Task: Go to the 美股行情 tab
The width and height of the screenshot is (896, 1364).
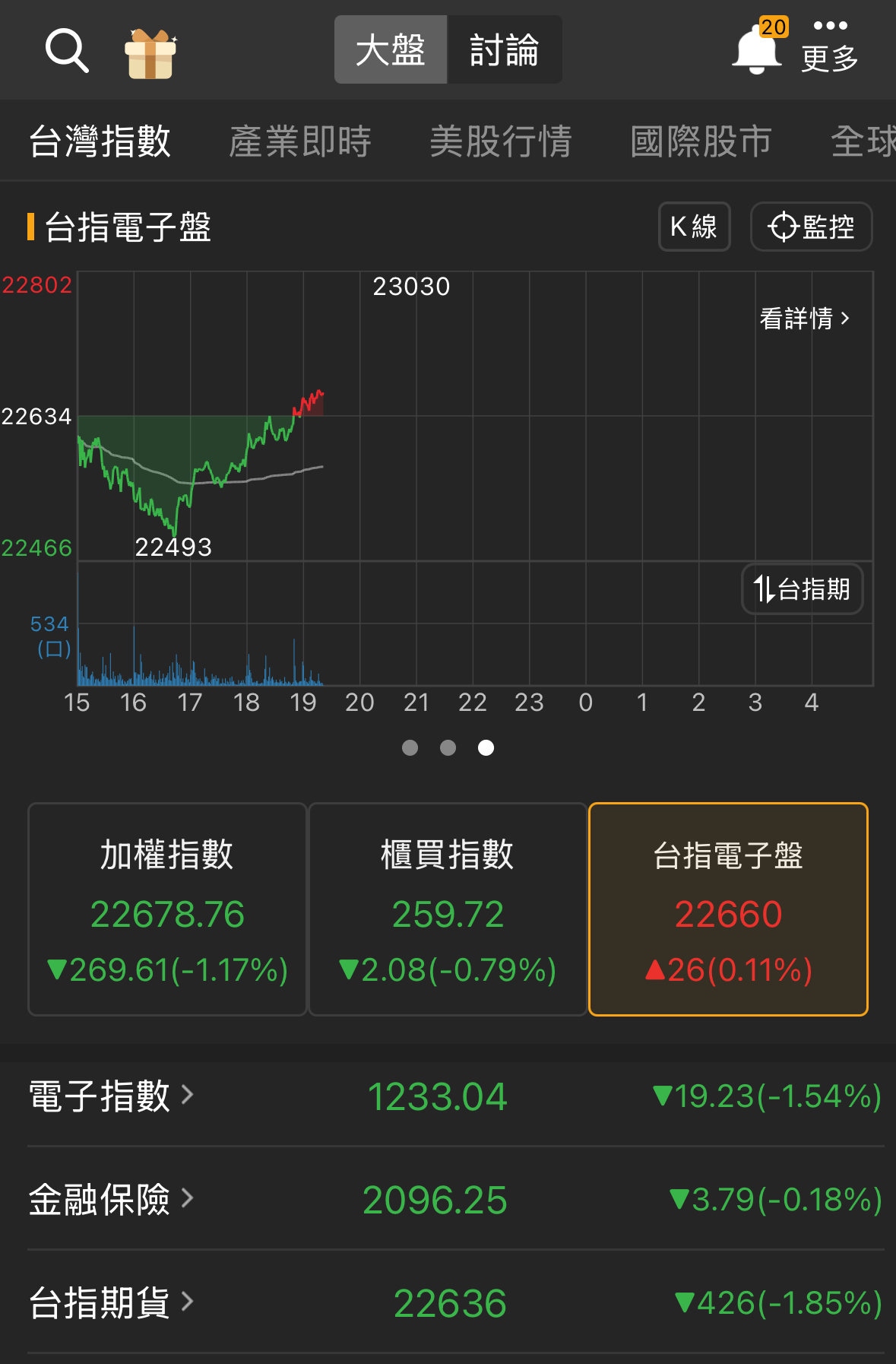Action: point(501,141)
